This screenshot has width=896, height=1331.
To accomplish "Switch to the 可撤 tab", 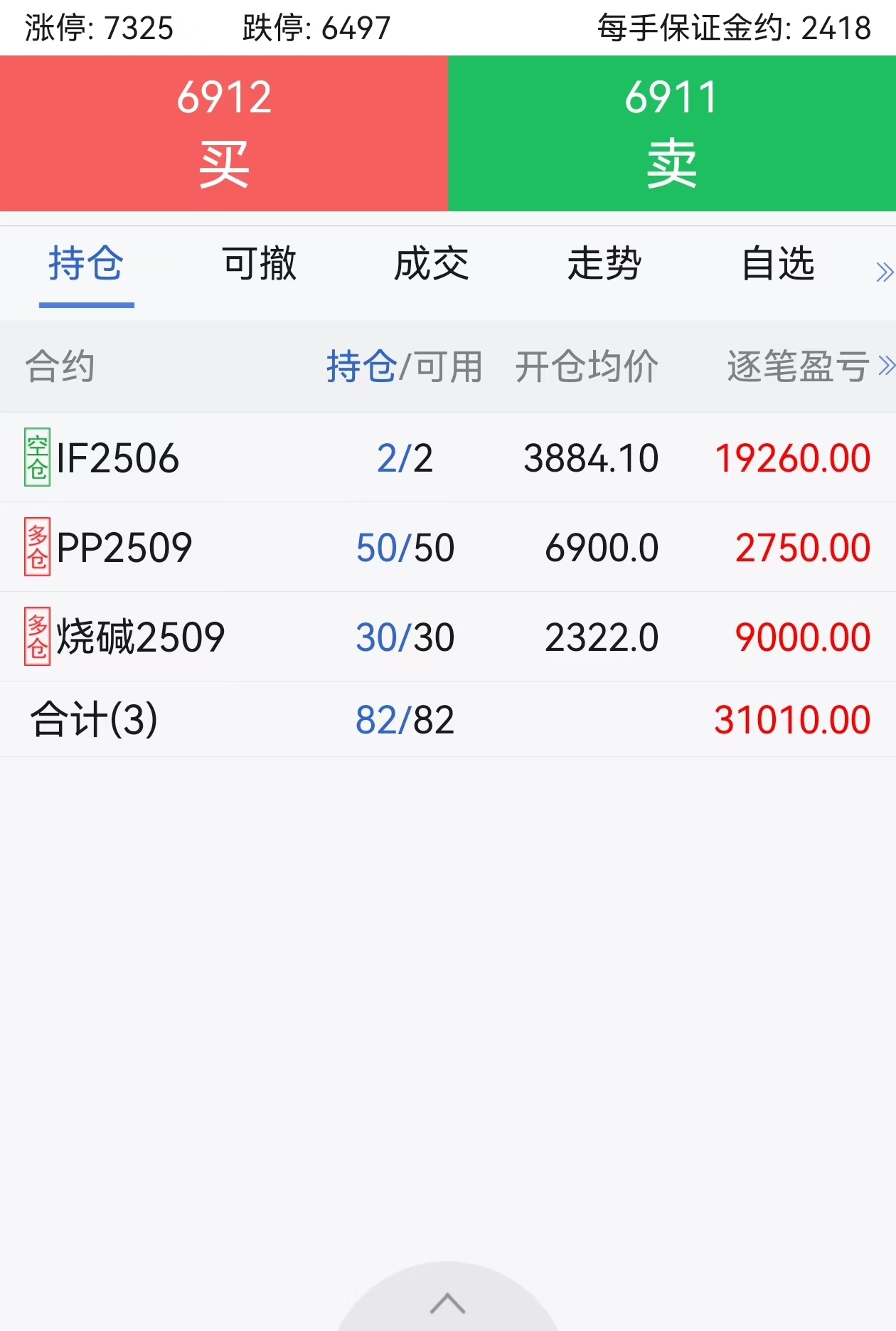I will [x=259, y=264].
